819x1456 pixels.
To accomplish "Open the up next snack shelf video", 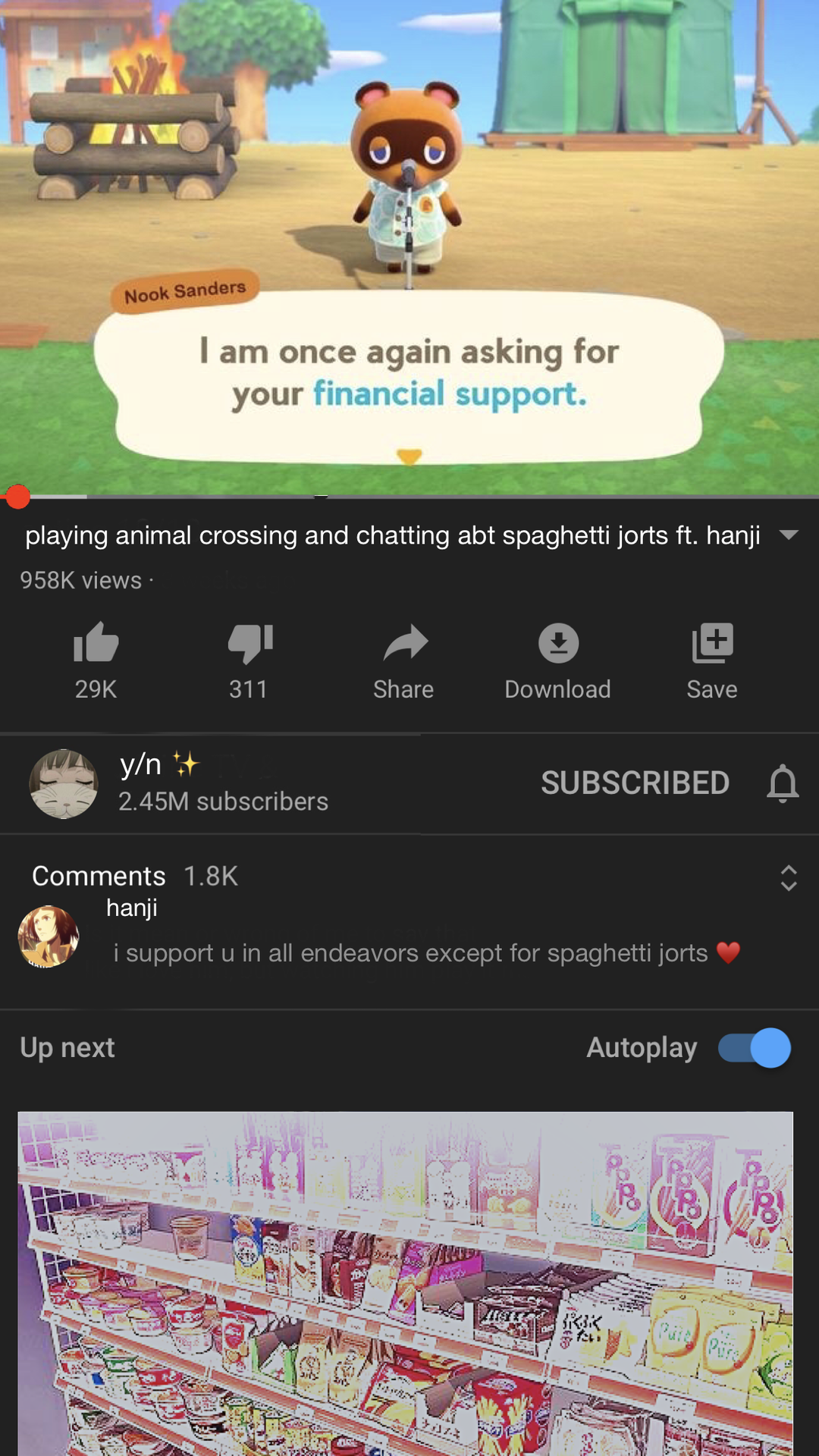I will point(406,1282).
